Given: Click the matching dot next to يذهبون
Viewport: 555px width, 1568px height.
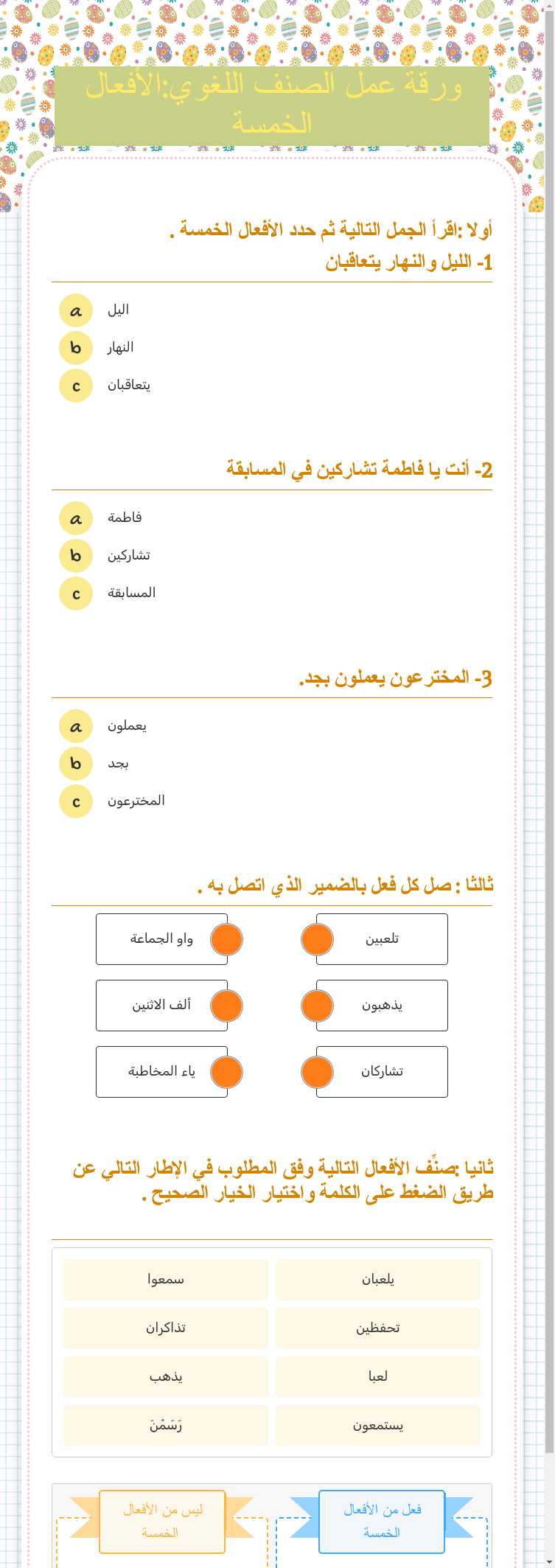Looking at the screenshot, I should point(316,1005).
